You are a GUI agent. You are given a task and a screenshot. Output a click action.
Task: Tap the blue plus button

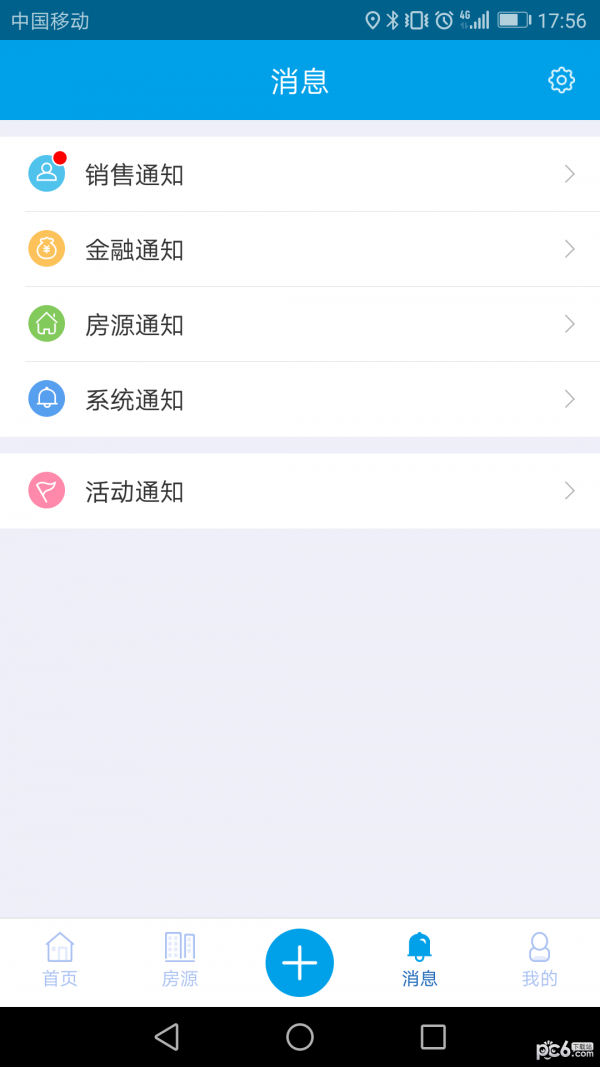pos(299,962)
